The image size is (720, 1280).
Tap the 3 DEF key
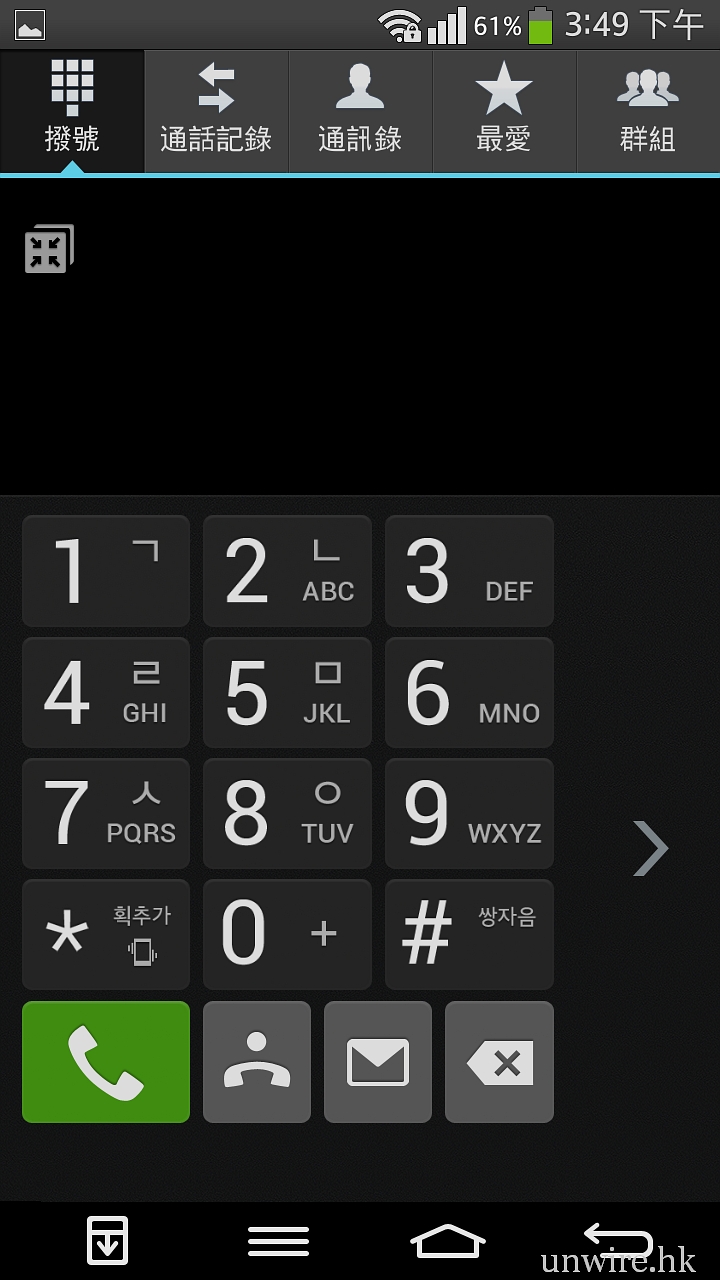point(469,571)
